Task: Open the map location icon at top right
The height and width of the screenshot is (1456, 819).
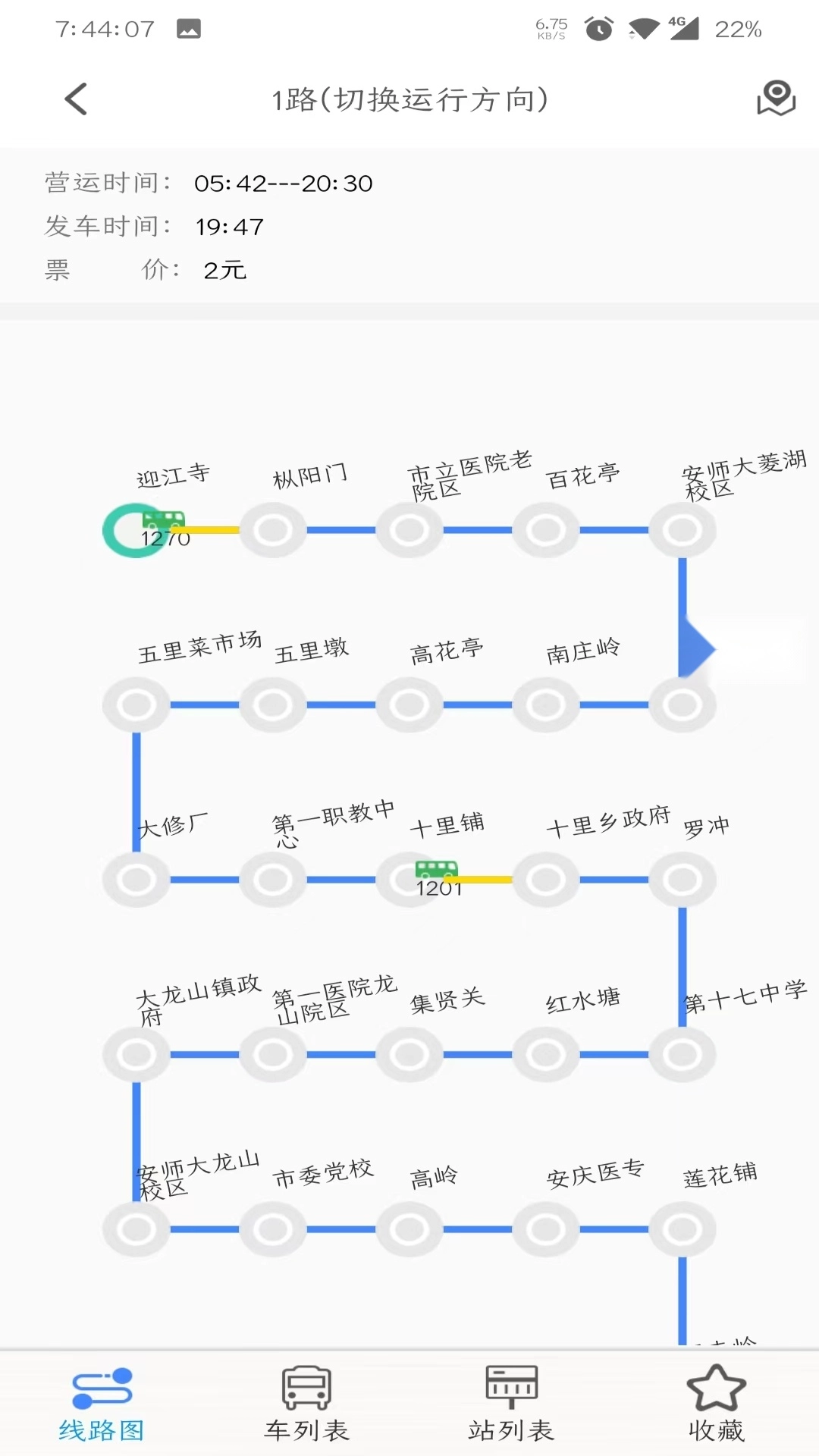Action: (x=775, y=99)
